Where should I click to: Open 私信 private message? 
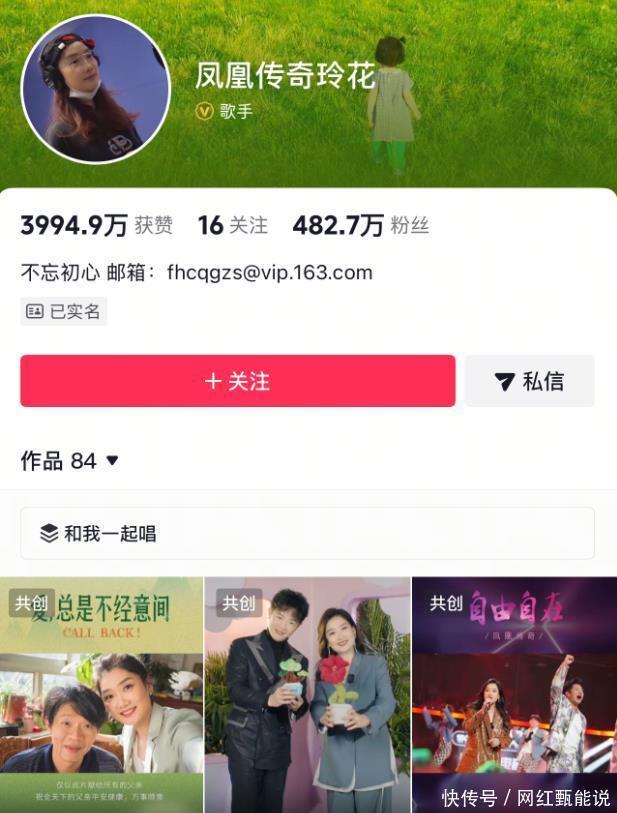coord(529,381)
